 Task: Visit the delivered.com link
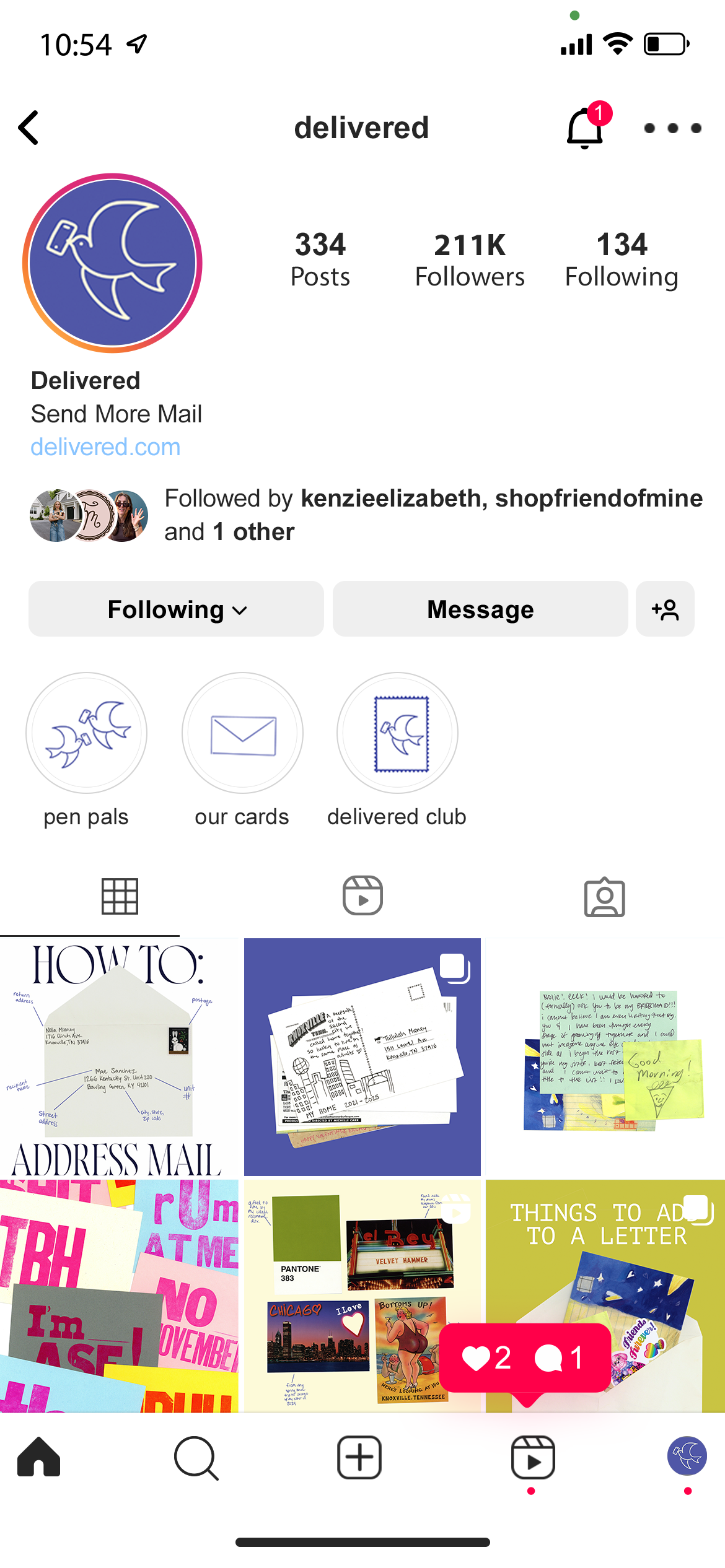(105, 446)
